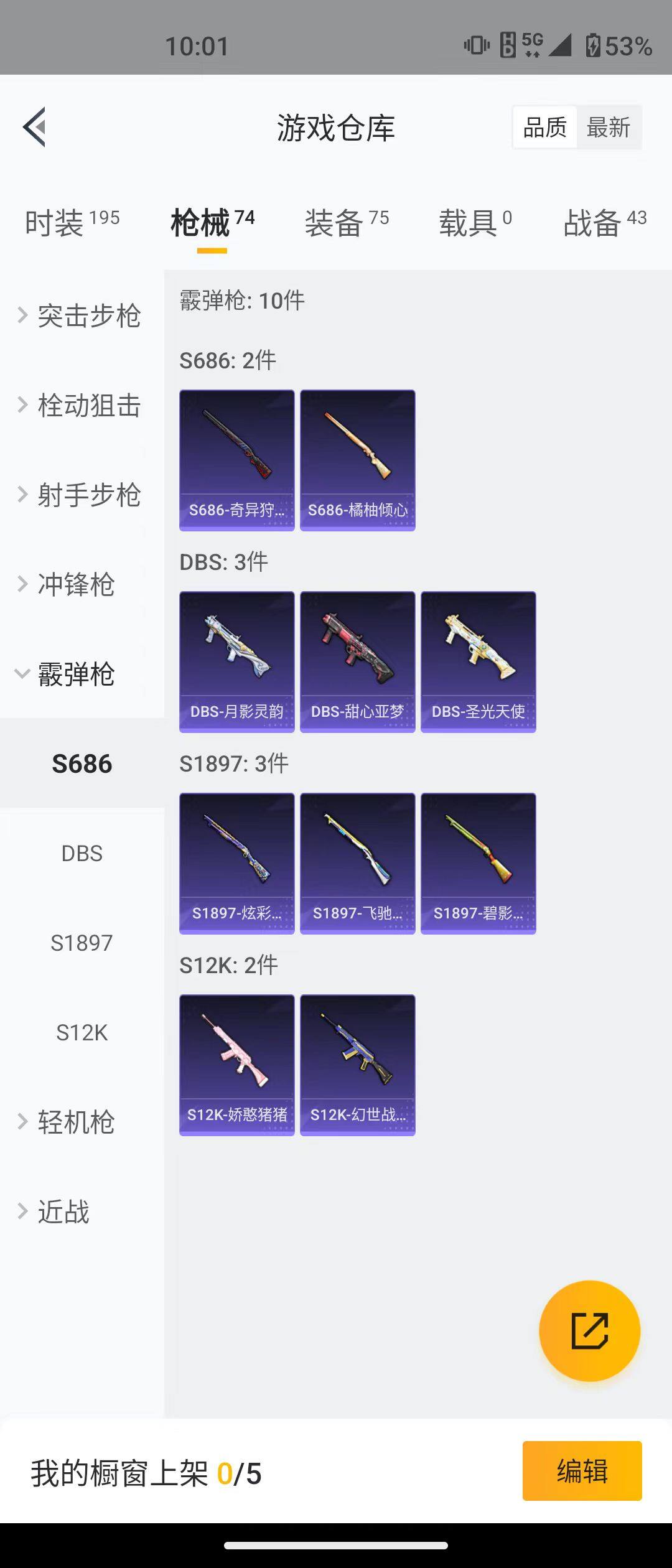Switch sorting to 最新
672x1568 pixels.
(609, 127)
